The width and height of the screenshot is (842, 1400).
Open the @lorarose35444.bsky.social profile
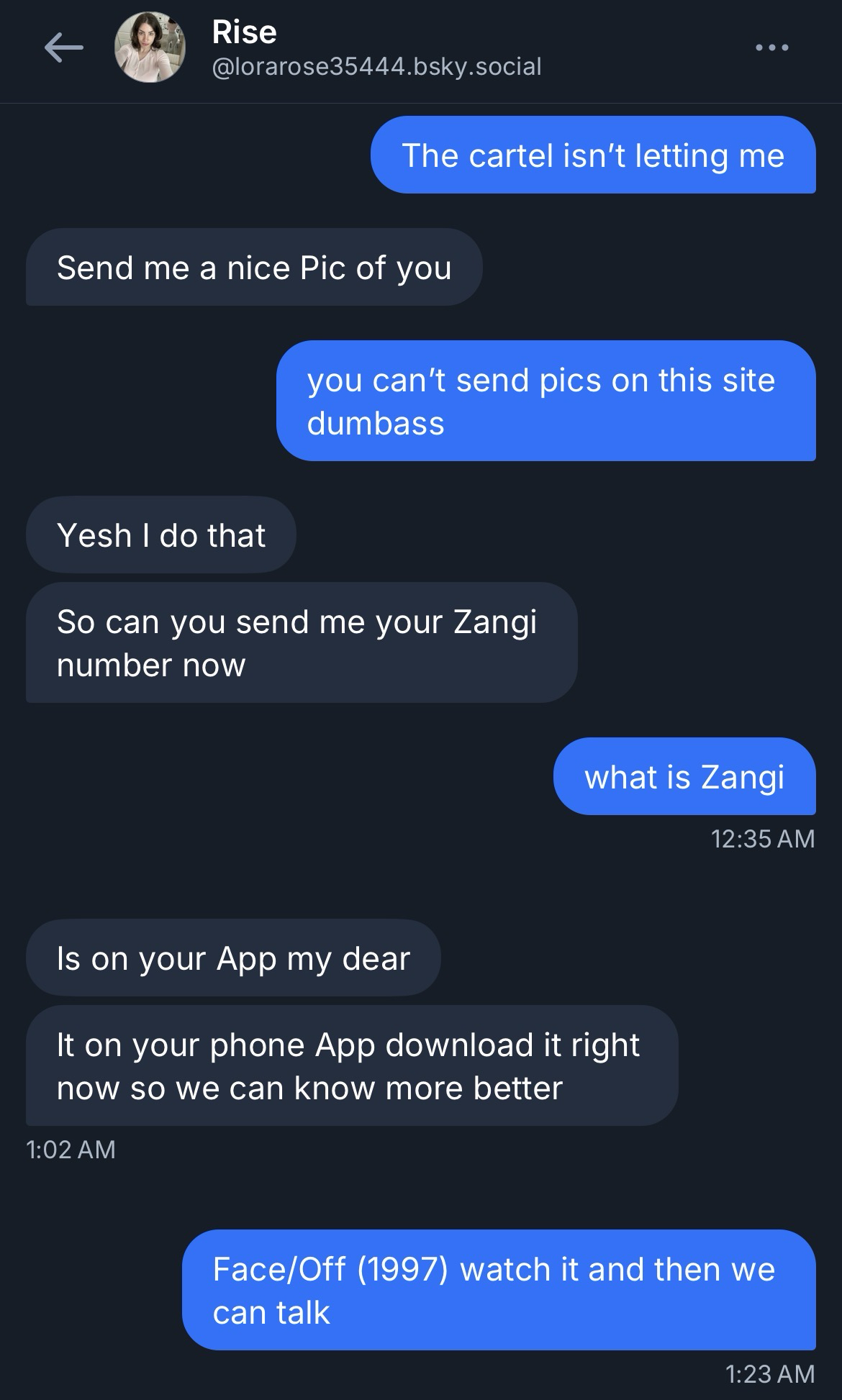(376, 67)
